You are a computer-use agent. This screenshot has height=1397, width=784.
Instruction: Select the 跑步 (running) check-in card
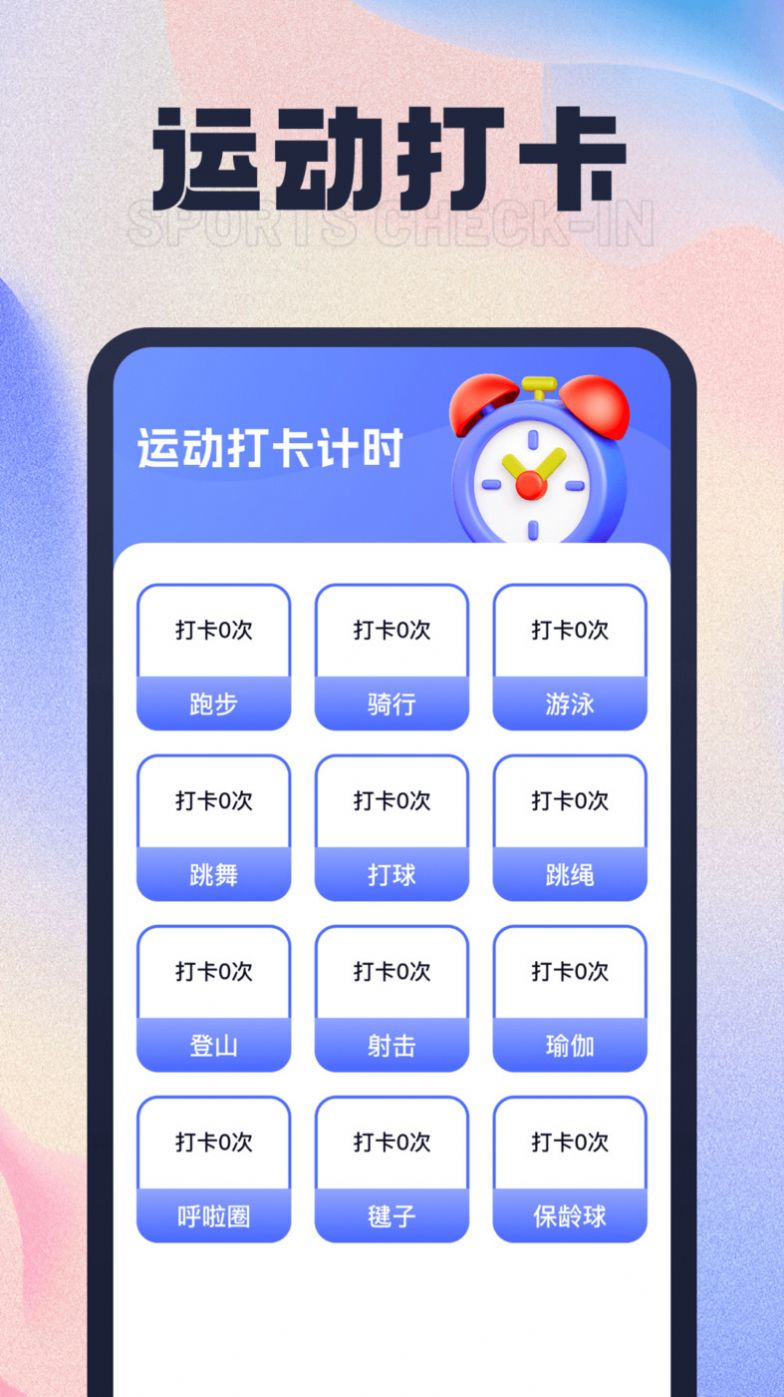(x=214, y=658)
